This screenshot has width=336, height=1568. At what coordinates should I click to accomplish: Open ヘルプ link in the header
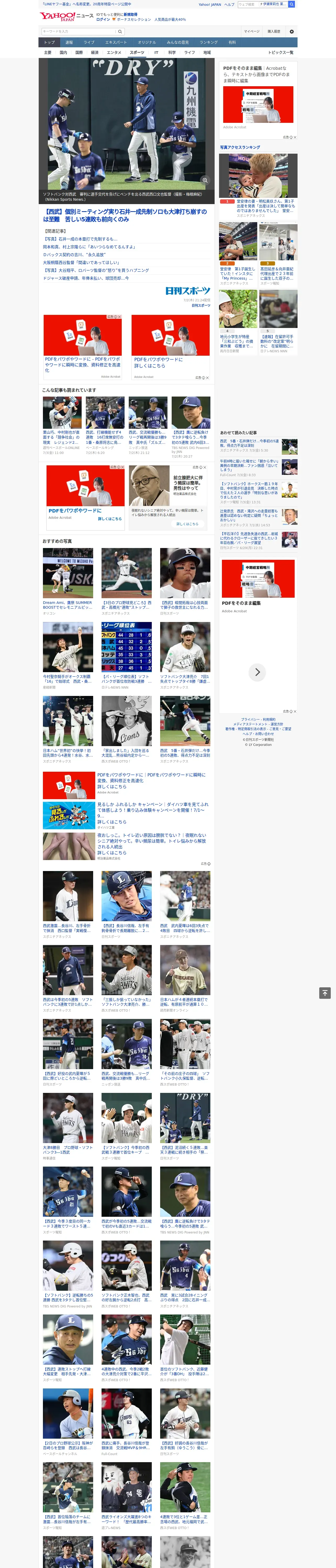[229, 4]
